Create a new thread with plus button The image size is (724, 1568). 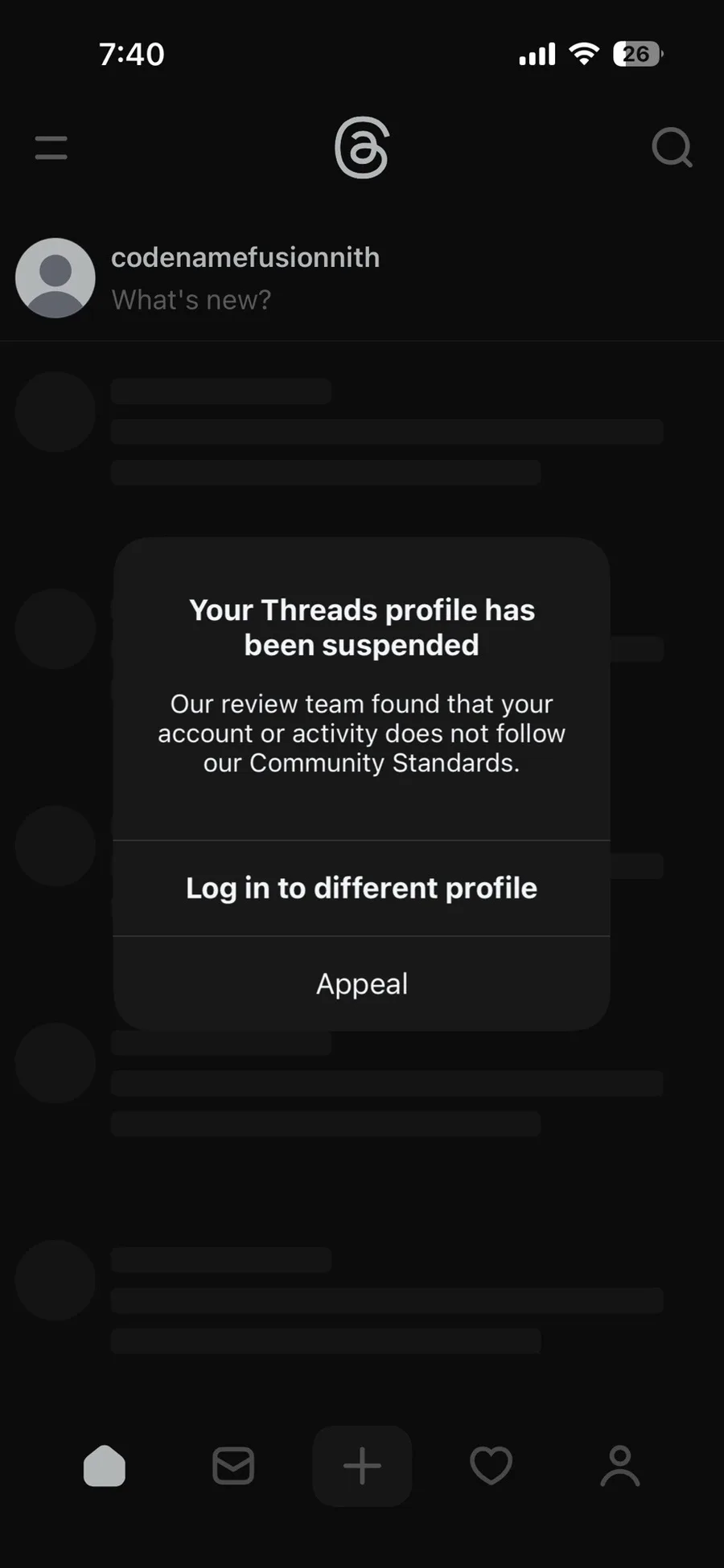pos(362,1466)
